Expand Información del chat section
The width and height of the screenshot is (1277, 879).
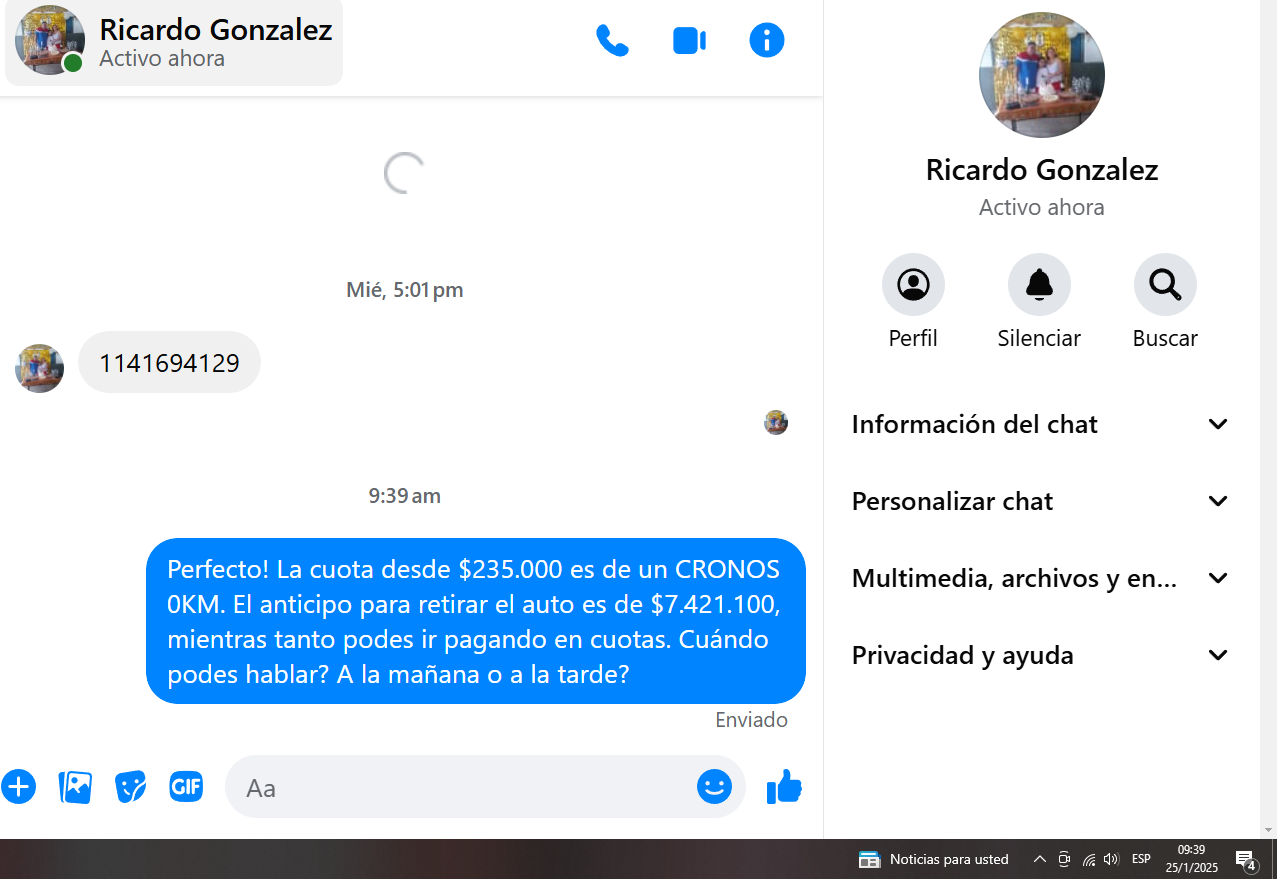(1040, 424)
